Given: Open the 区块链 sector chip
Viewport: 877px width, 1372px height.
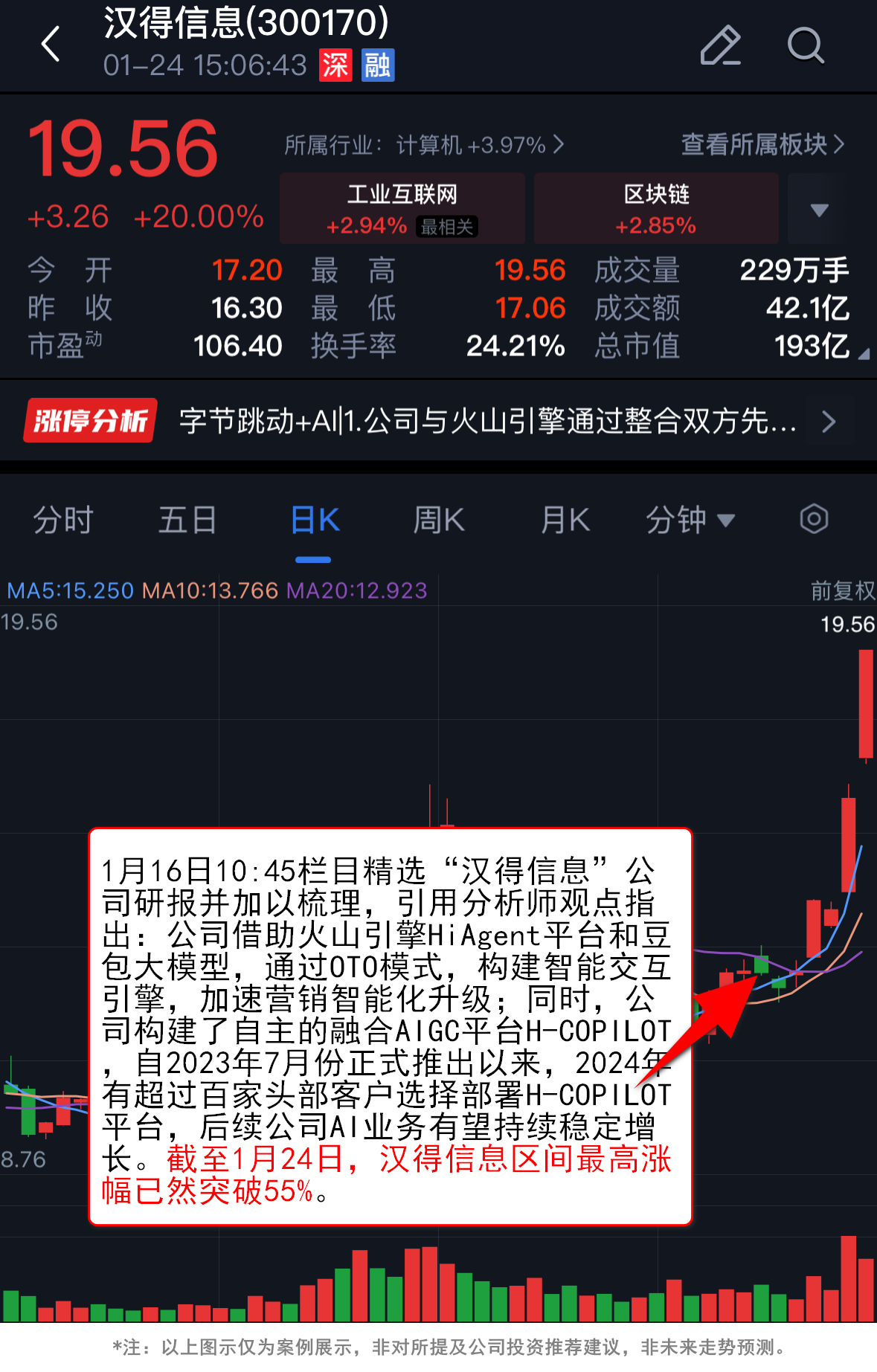Looking at the screenshot, I should [x=656, y=208].
